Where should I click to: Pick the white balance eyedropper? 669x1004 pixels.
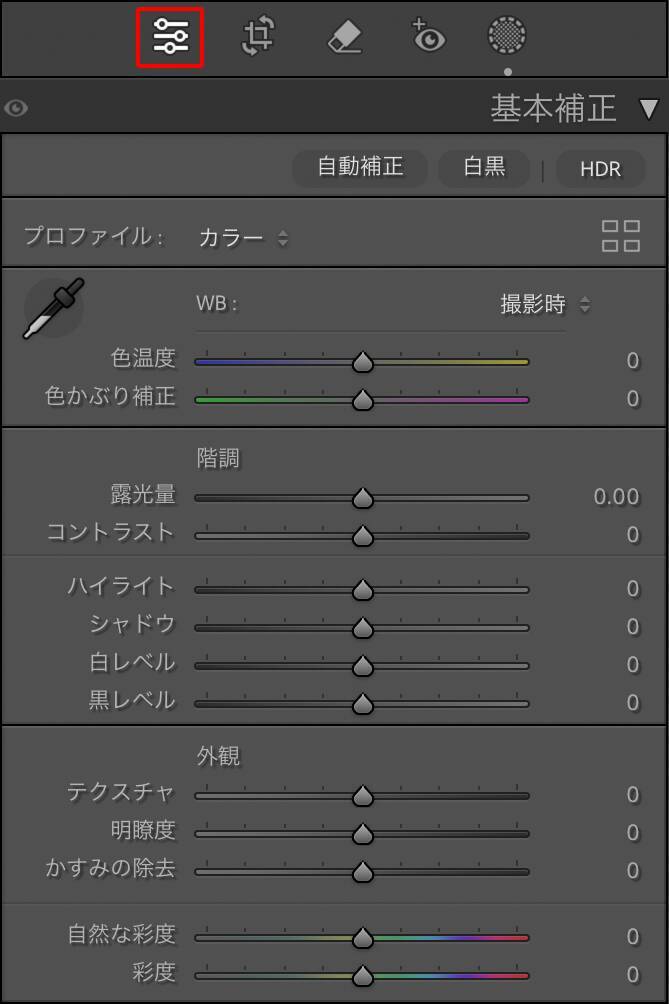53,308
